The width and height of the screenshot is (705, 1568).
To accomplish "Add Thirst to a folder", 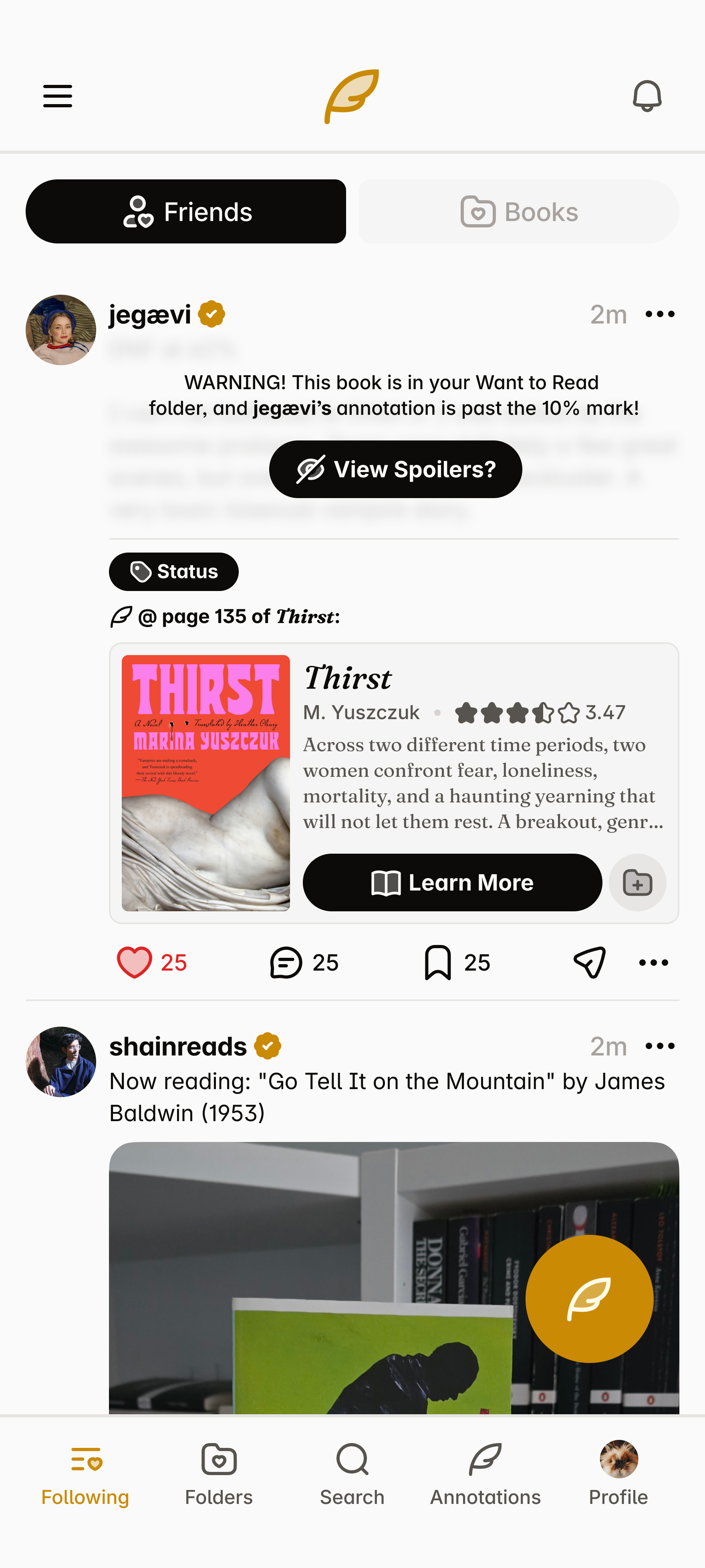I will click(x=637, y=883).
